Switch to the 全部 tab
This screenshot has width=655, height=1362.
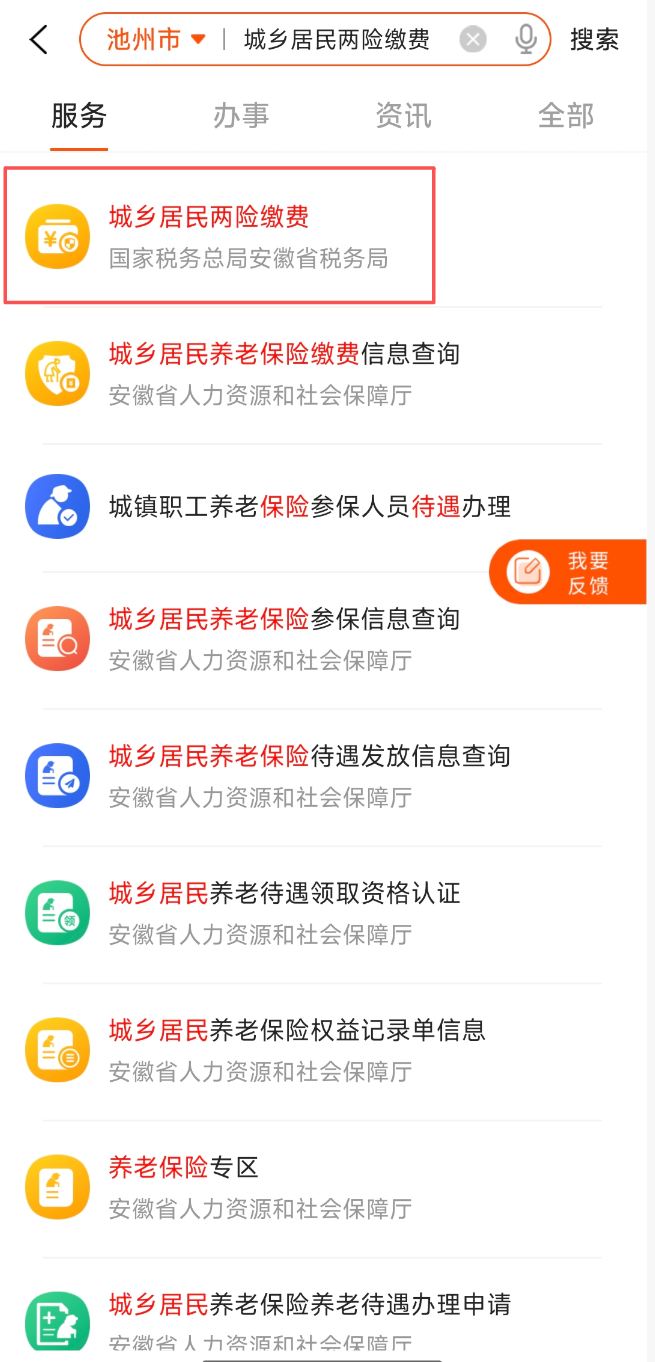coord(566,116)
